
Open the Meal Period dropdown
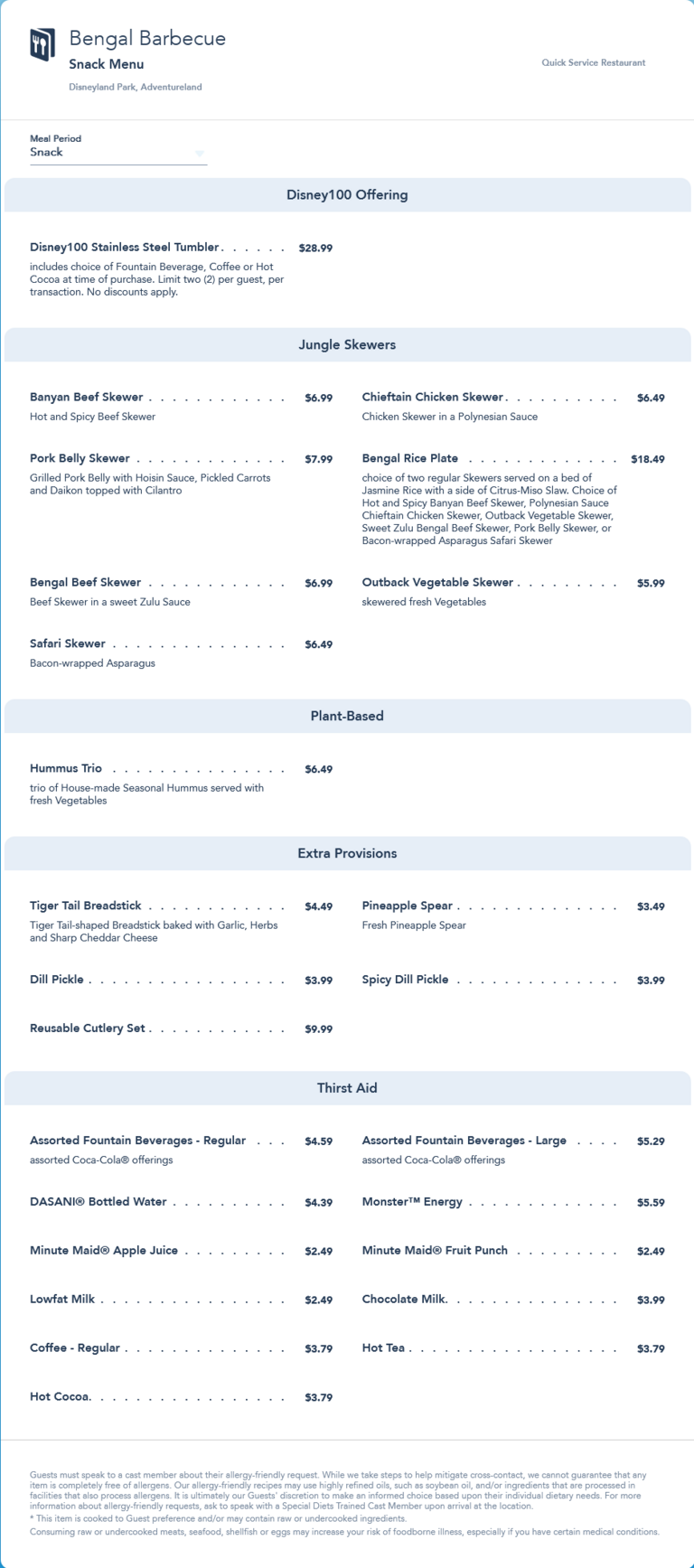(x=117, y=153)
